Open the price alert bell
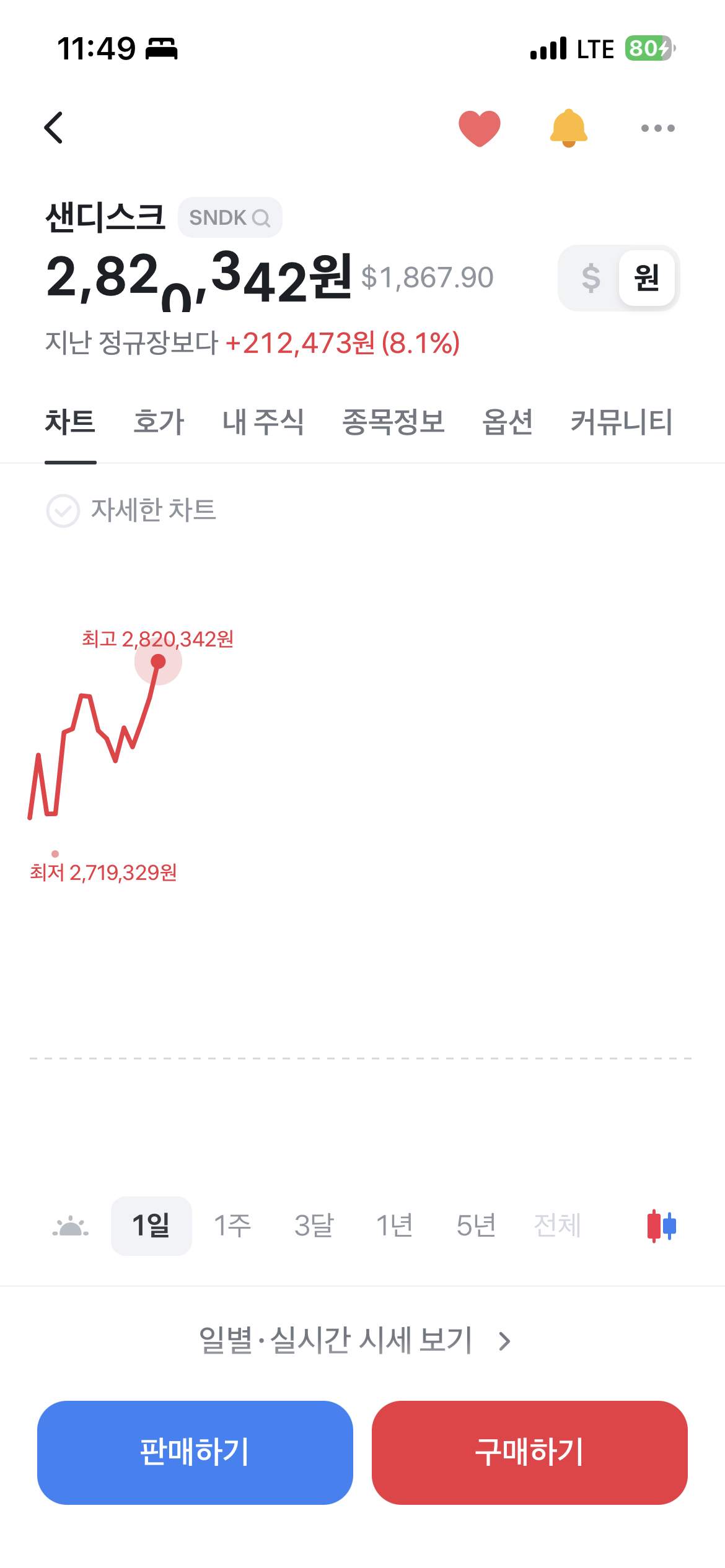This screenshot has width=725, height=1568. pos(568,128)
